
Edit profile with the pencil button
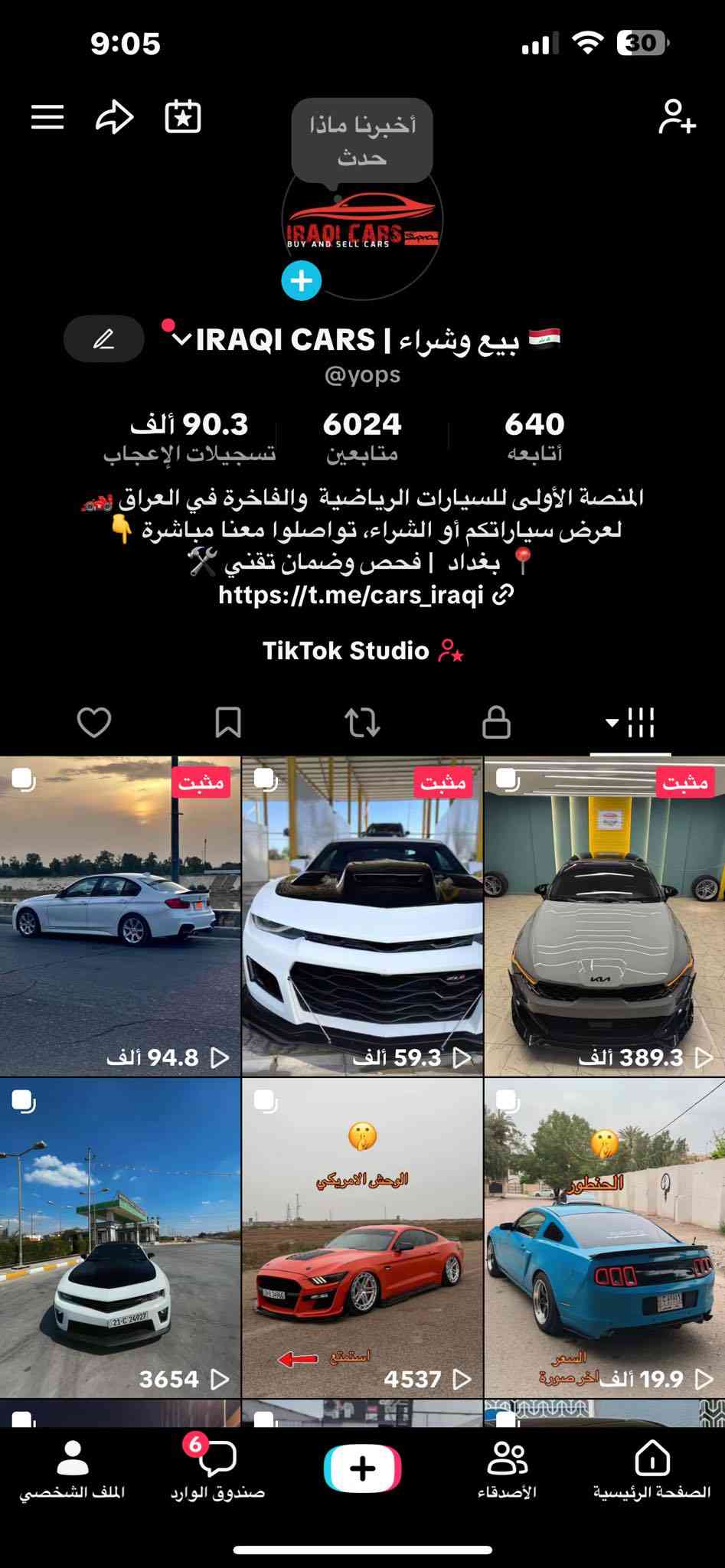click(104, 339)
